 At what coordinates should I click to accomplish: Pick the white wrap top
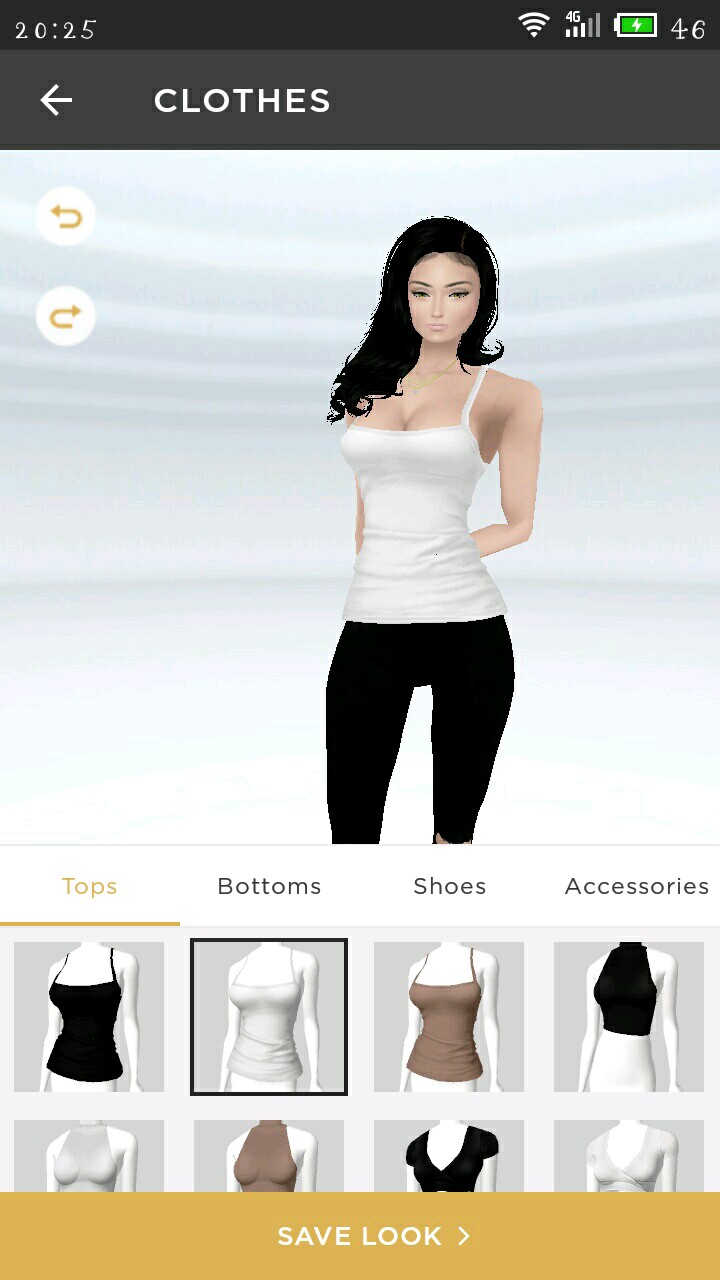point(629,1156)
